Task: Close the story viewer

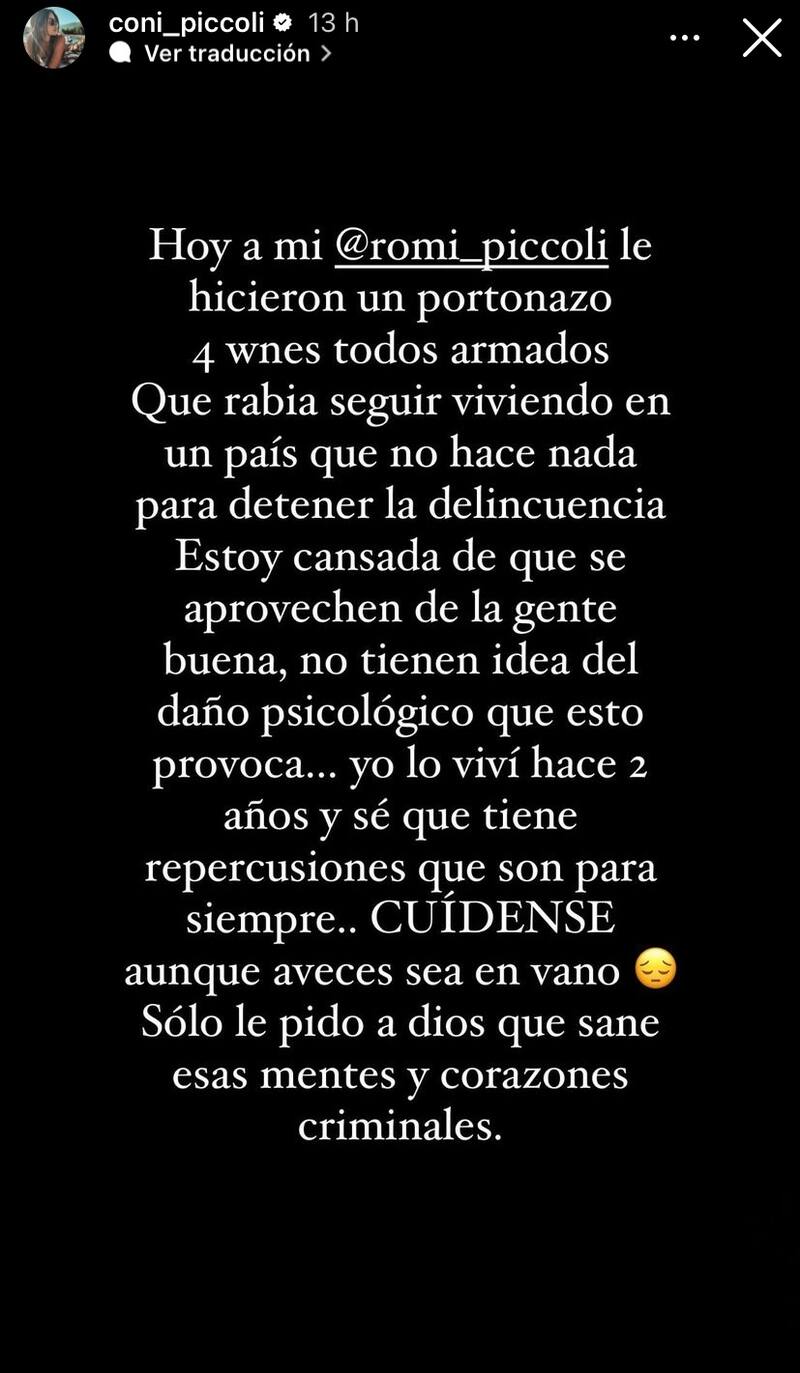Action: [x=762, y=38]
